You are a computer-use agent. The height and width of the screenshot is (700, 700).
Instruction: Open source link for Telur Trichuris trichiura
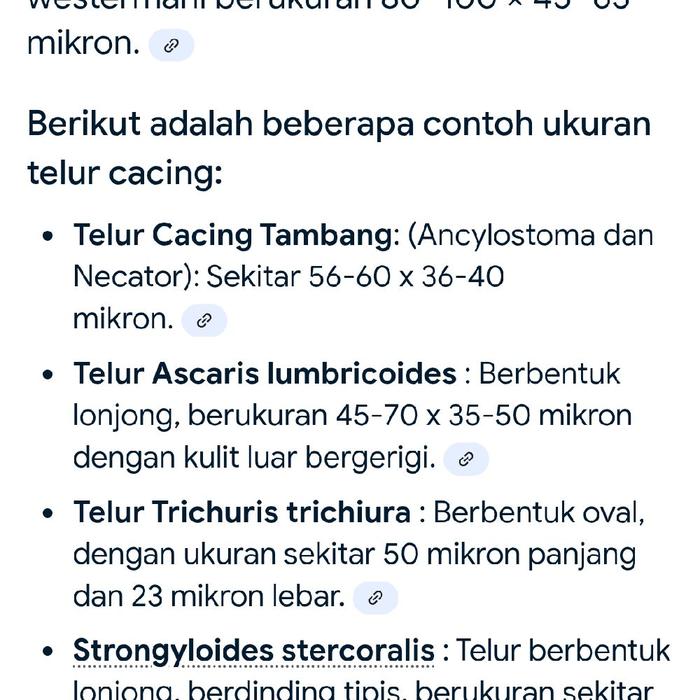pos(375,598)
